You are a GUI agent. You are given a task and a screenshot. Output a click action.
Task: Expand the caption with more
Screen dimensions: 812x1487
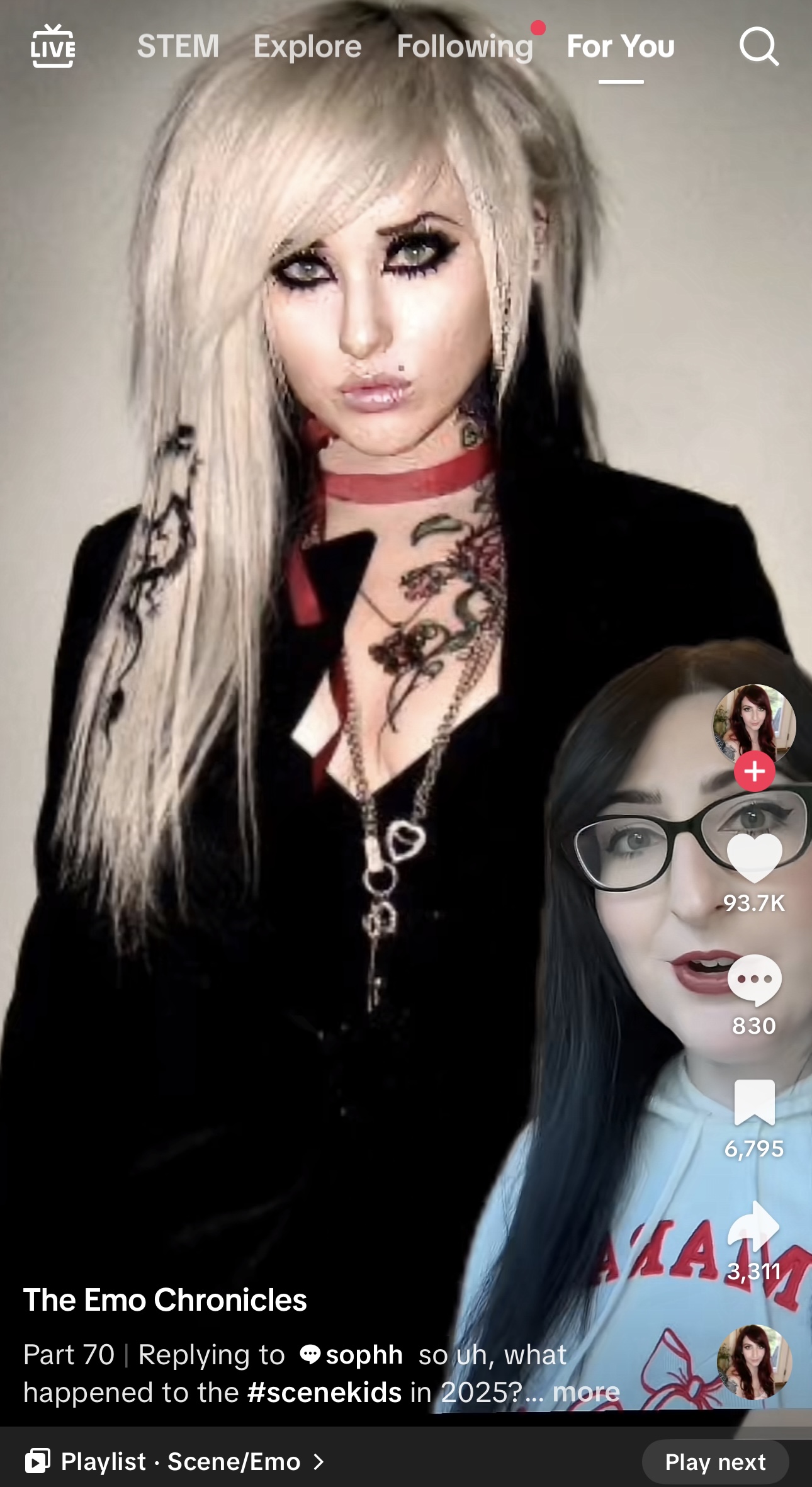586,1392
